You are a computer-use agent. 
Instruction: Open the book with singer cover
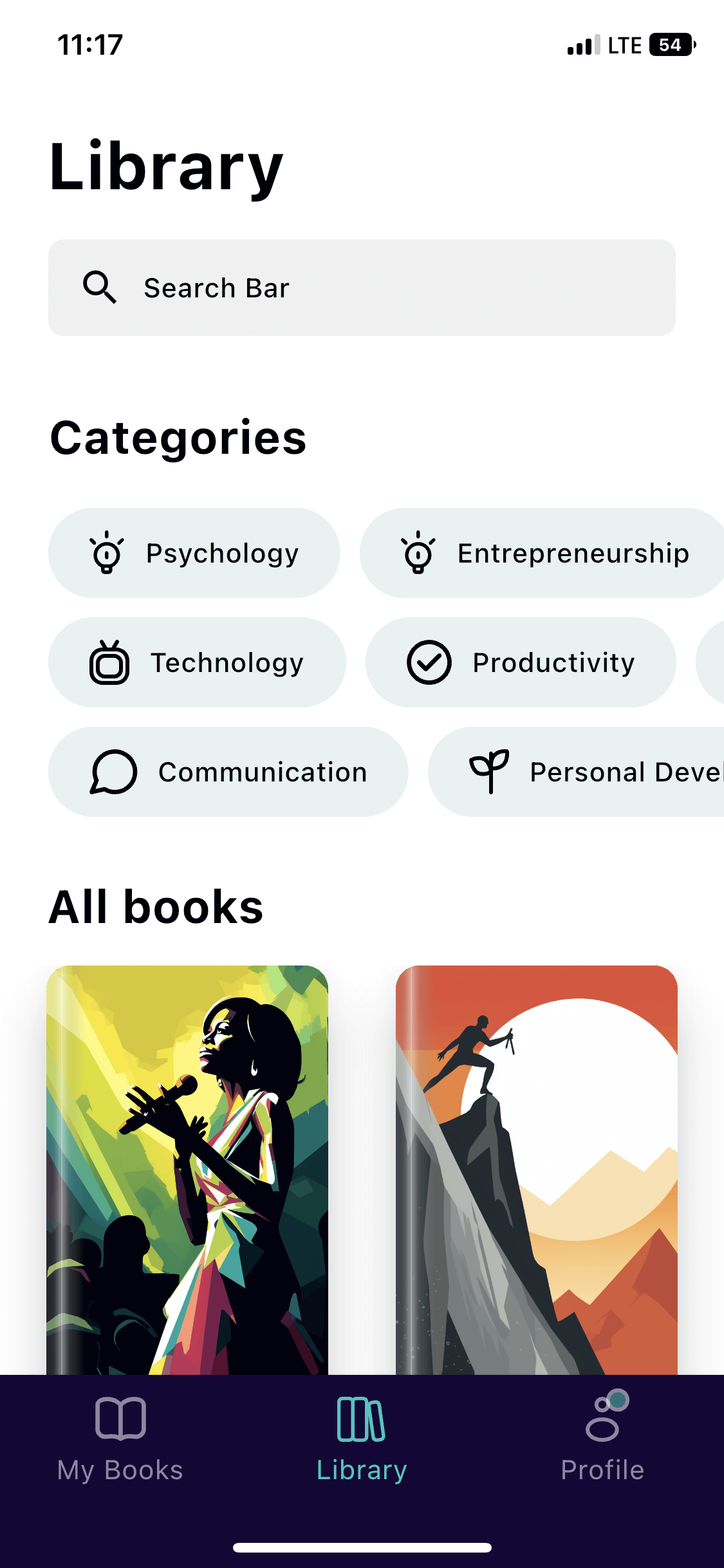187,1168
